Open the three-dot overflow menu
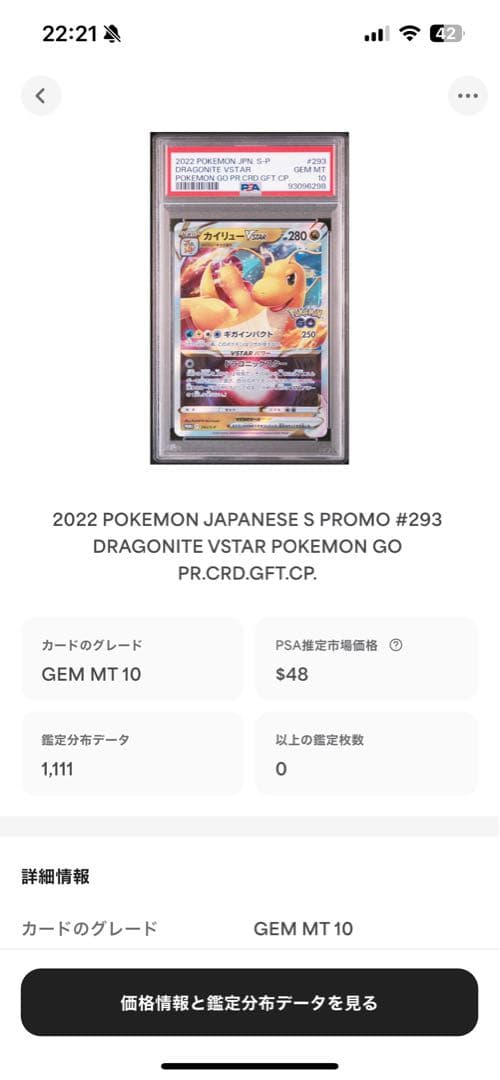500x1080 pixels. [468, 95]
